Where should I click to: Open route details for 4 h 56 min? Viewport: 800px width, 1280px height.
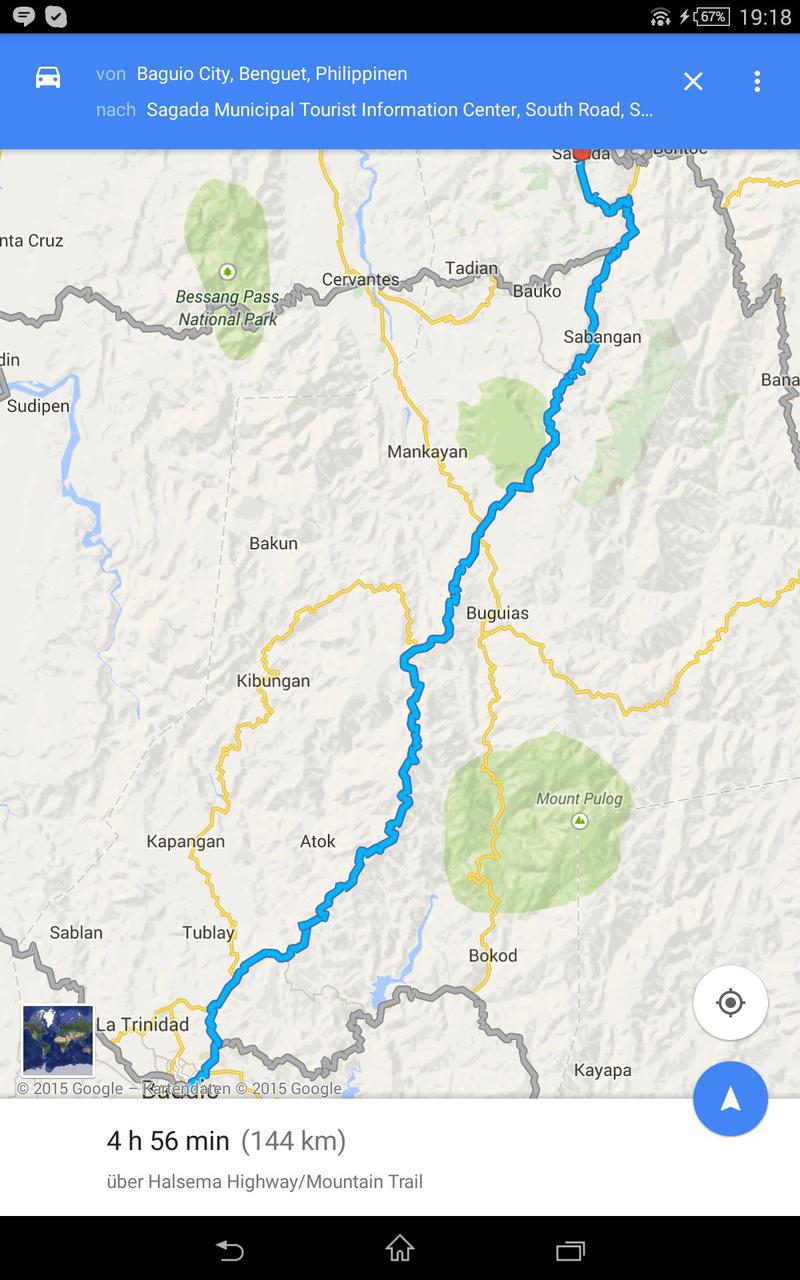click(x=400, y=1158)
